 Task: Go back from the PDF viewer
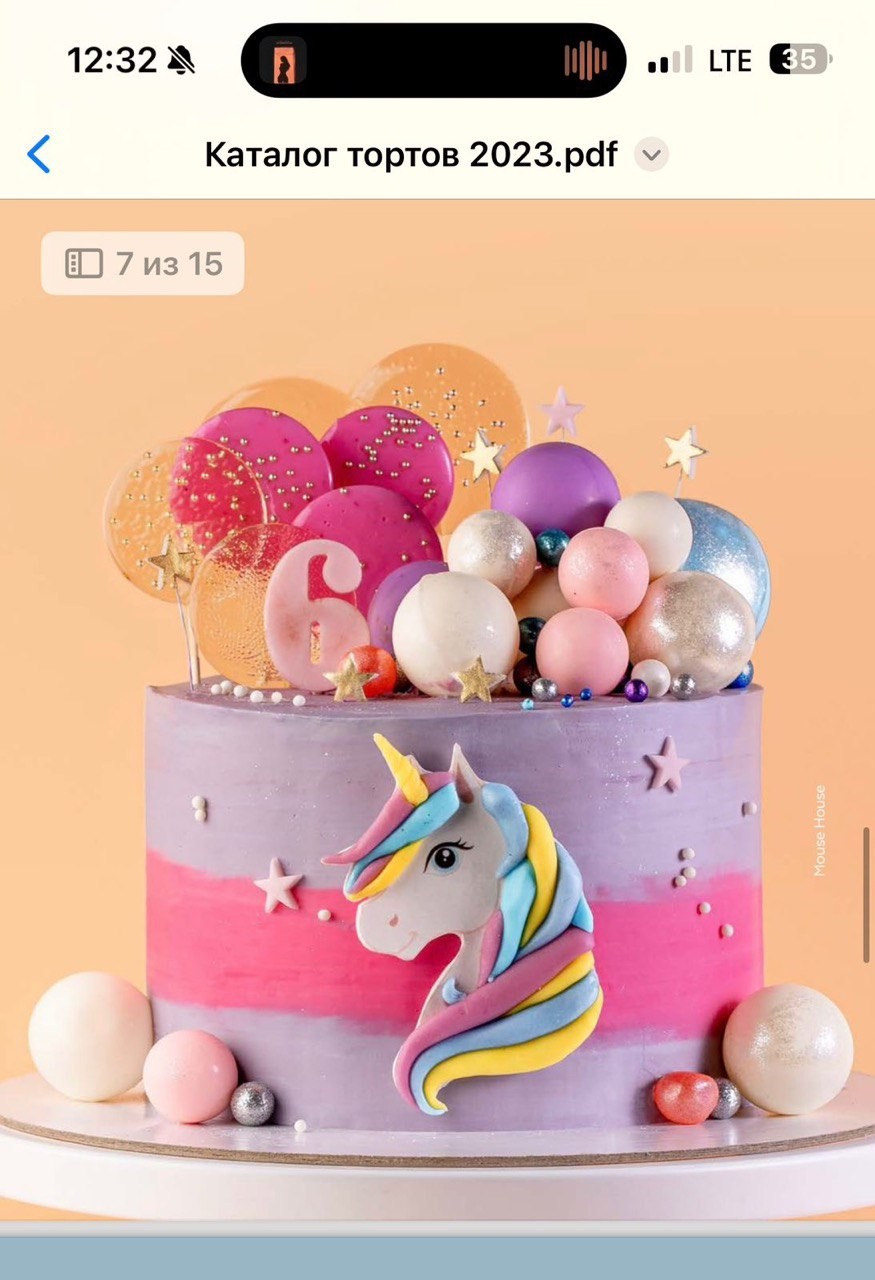(x=39, y=155)
